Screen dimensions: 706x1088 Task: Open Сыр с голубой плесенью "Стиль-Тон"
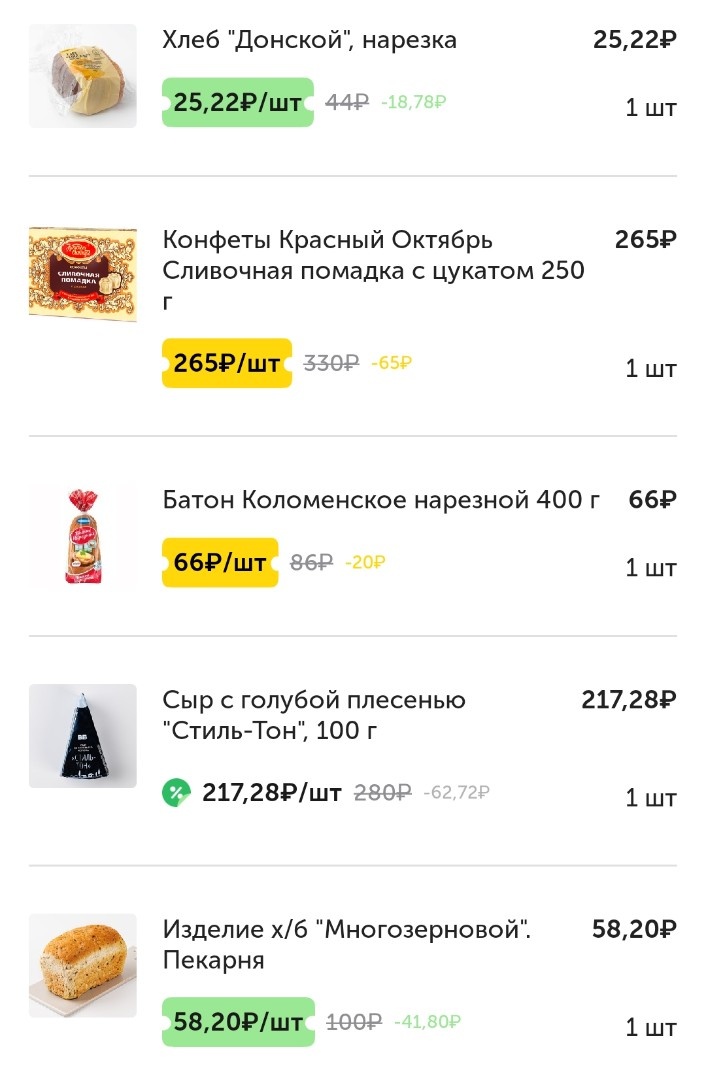314,715
